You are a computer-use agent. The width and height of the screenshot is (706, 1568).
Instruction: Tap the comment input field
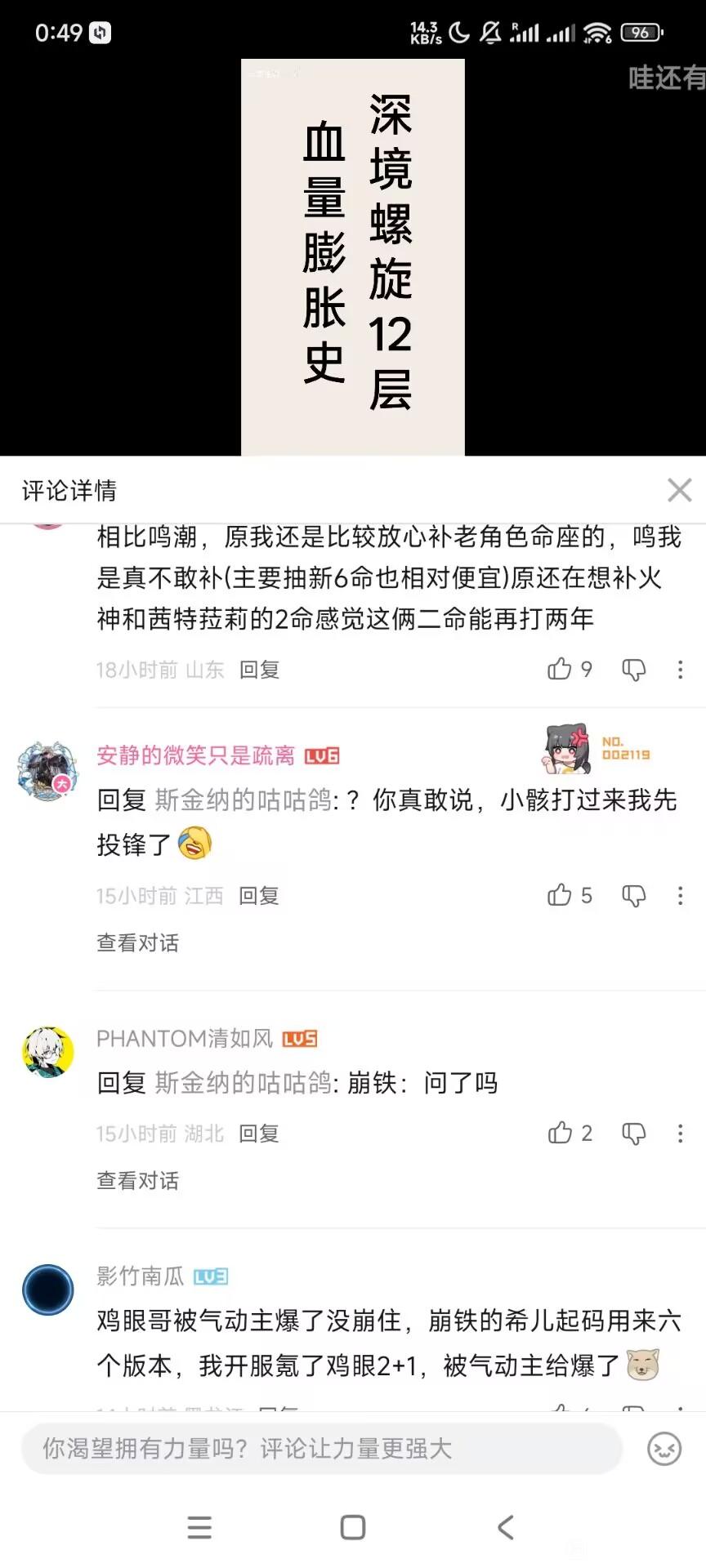point(322,1449)
